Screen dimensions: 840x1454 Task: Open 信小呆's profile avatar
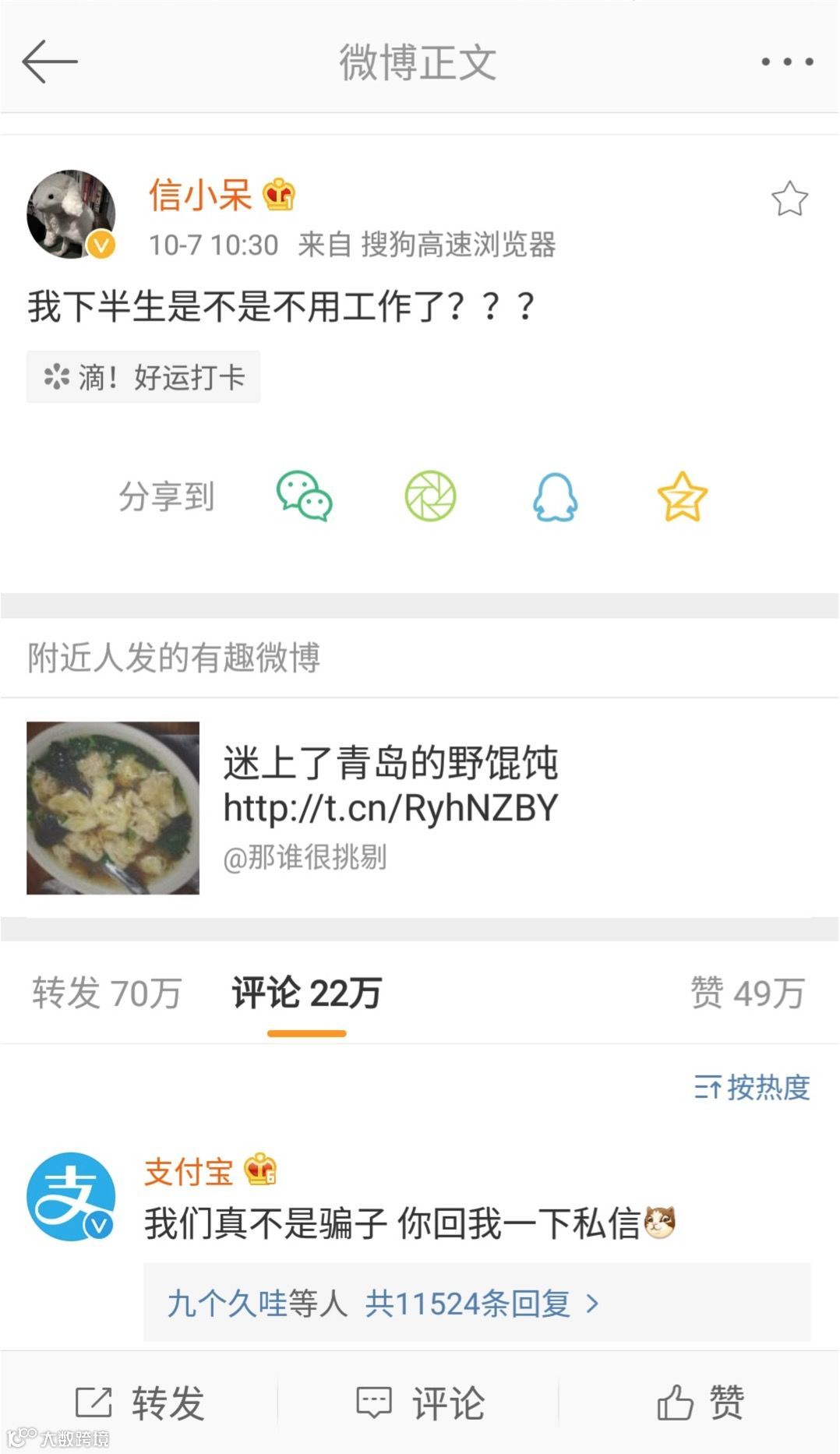[71, 214]
